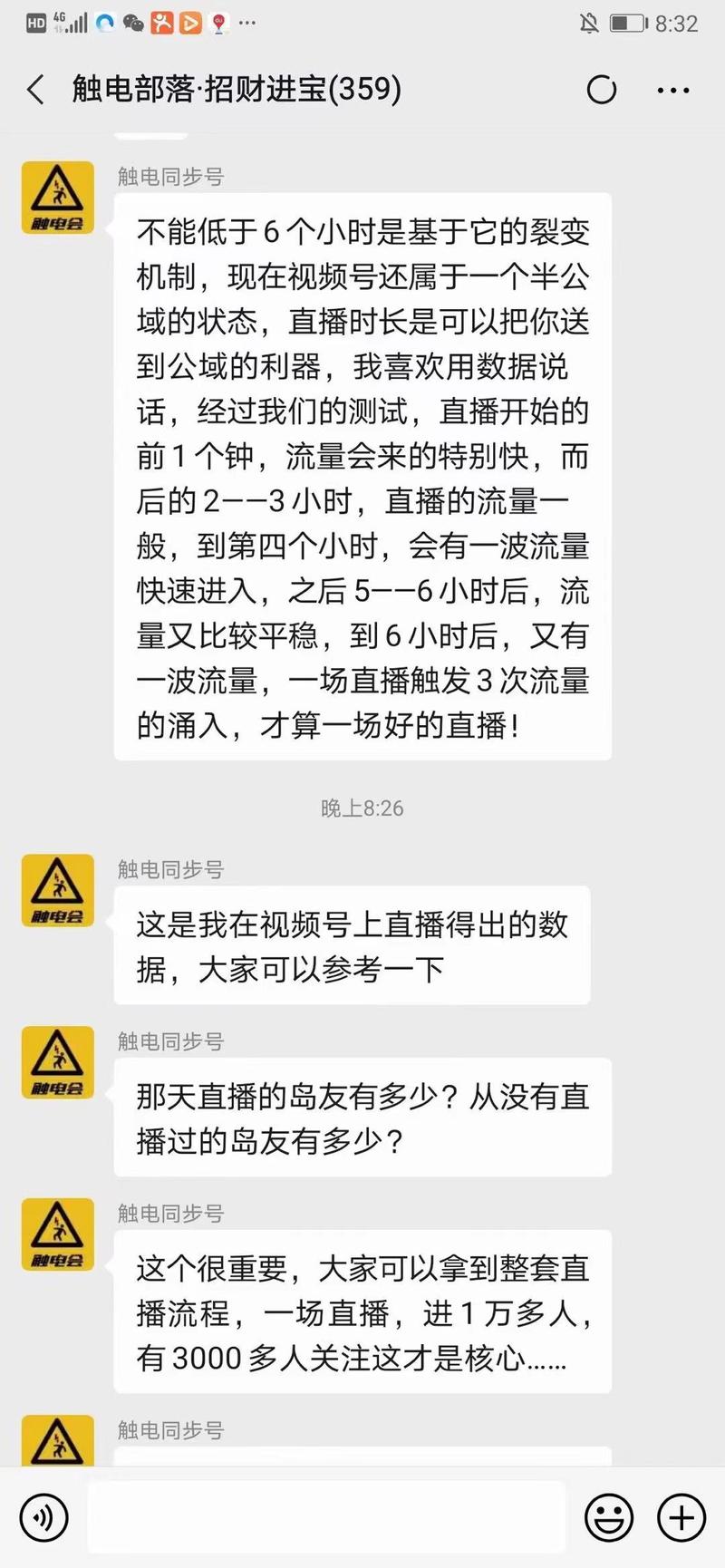Tap the refresh icon in the title bar
Image resolution: width=725 pixels, height=1568 pixels.
[602, 90]
